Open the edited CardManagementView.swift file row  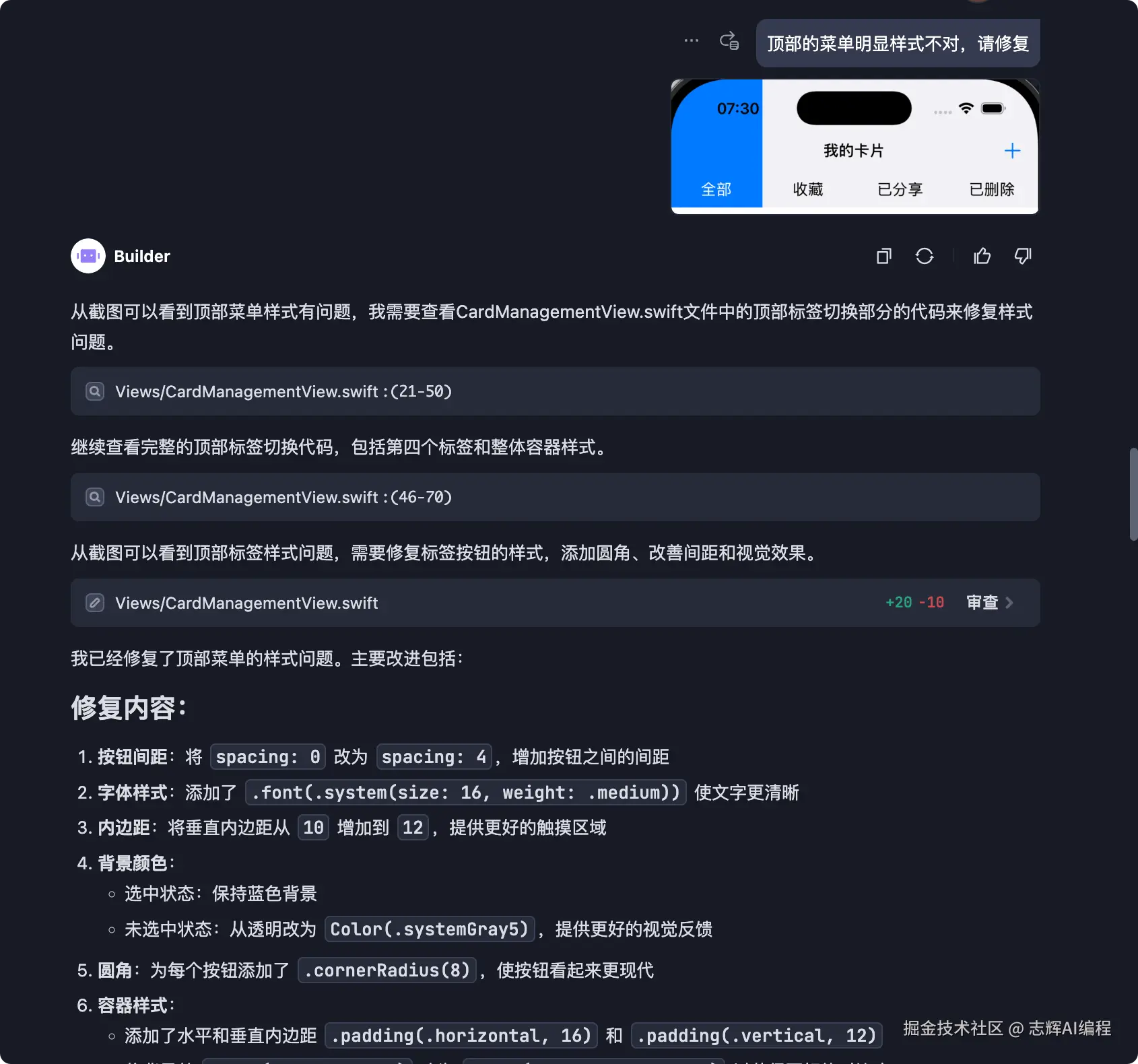click(246, 603)
